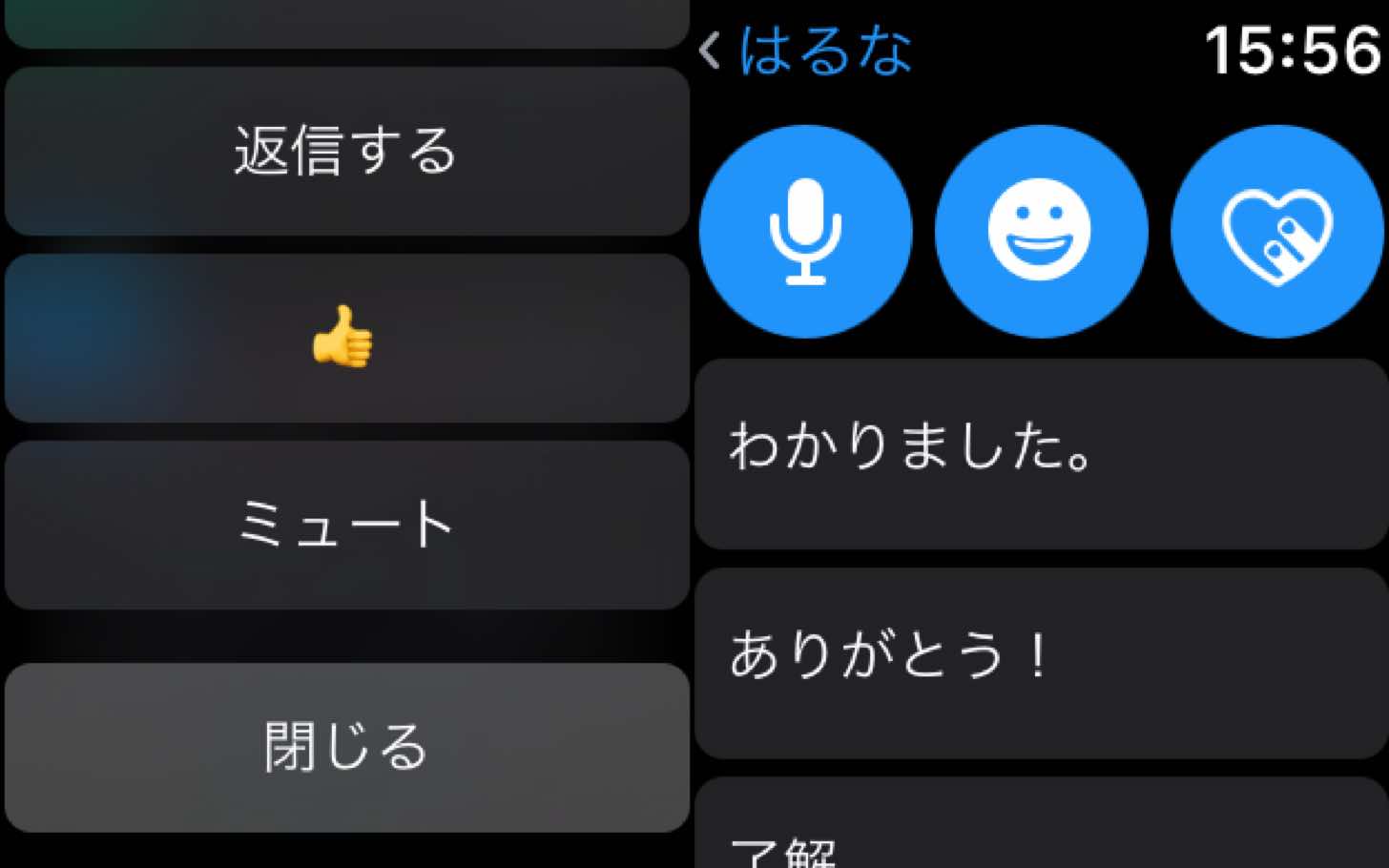1389x868 pixels.
Task: Open Digital Touch heart button
Action: click(1276, 232)
